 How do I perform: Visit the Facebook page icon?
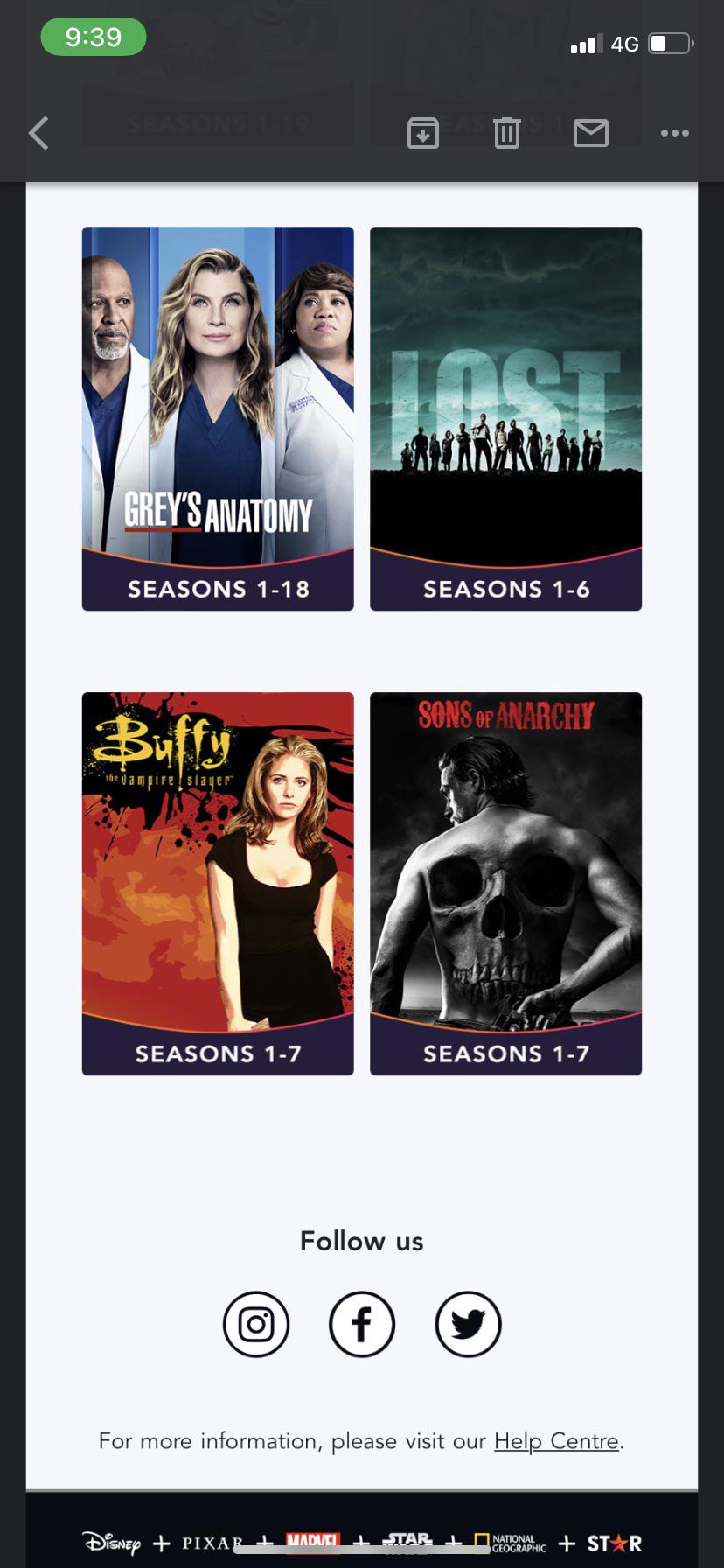coord(361,1324)
